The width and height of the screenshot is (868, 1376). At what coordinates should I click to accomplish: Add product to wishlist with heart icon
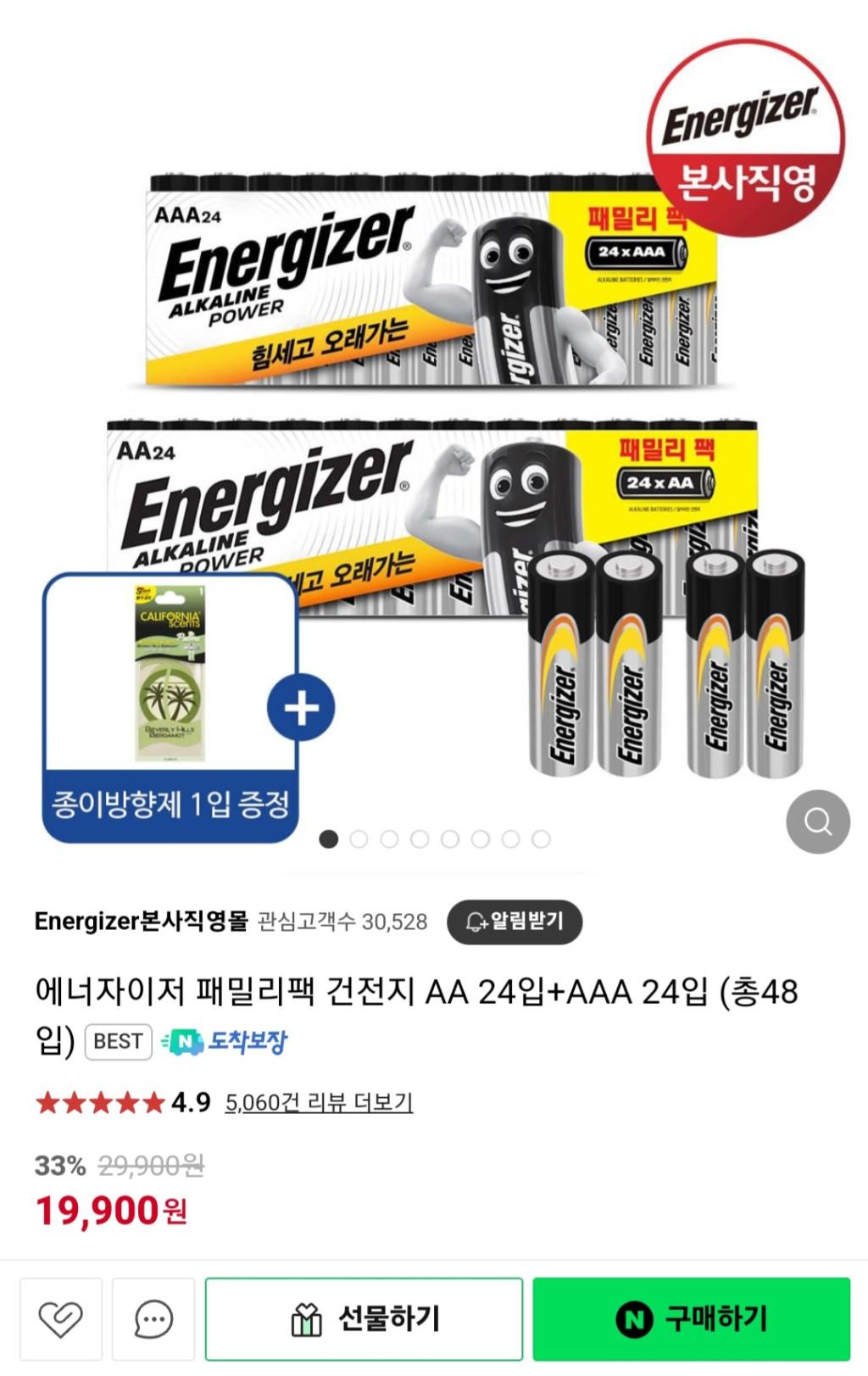pos(61,1319)
